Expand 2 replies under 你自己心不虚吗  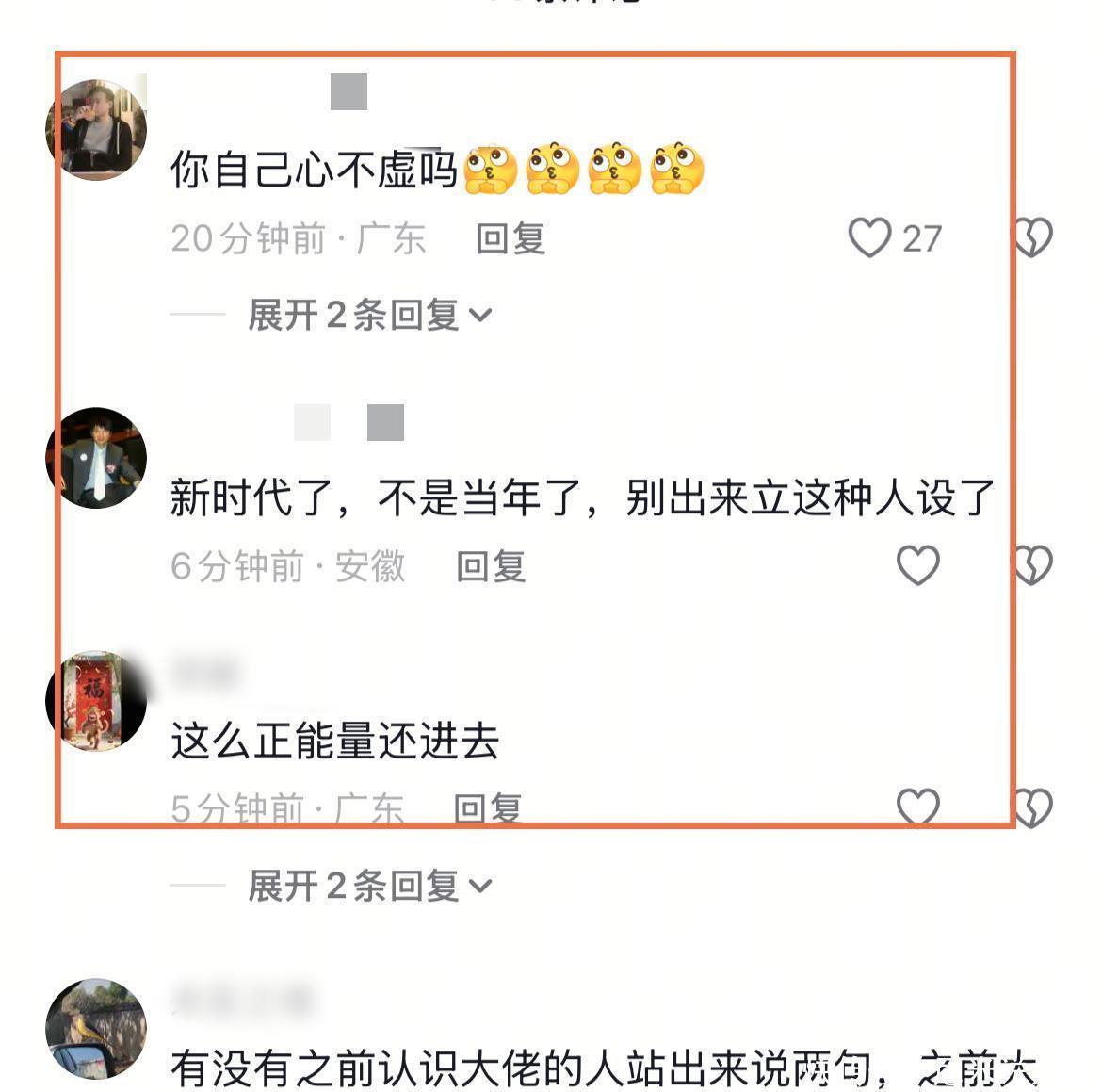369,315
